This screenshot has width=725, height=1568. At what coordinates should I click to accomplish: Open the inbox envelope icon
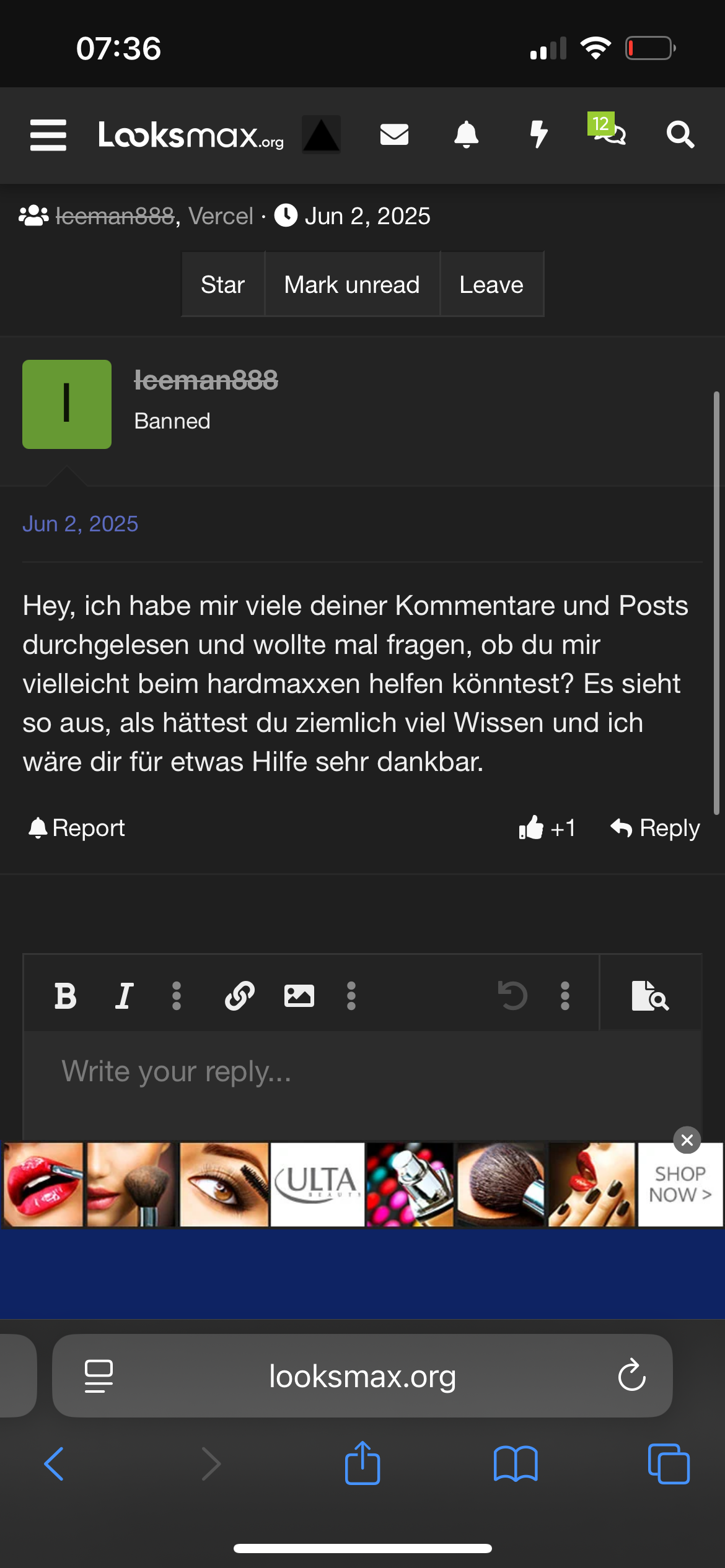(394, 134)
